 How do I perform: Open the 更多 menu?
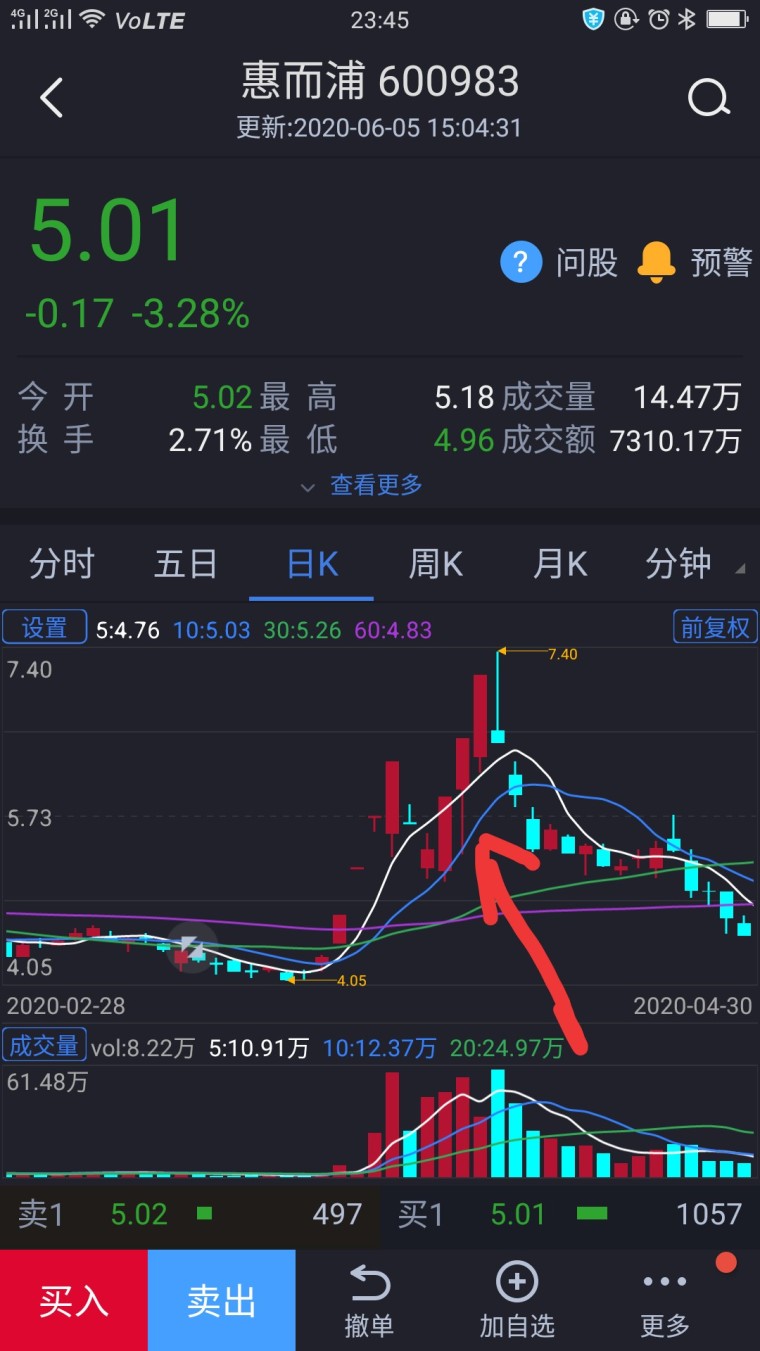click(665, 1301)
